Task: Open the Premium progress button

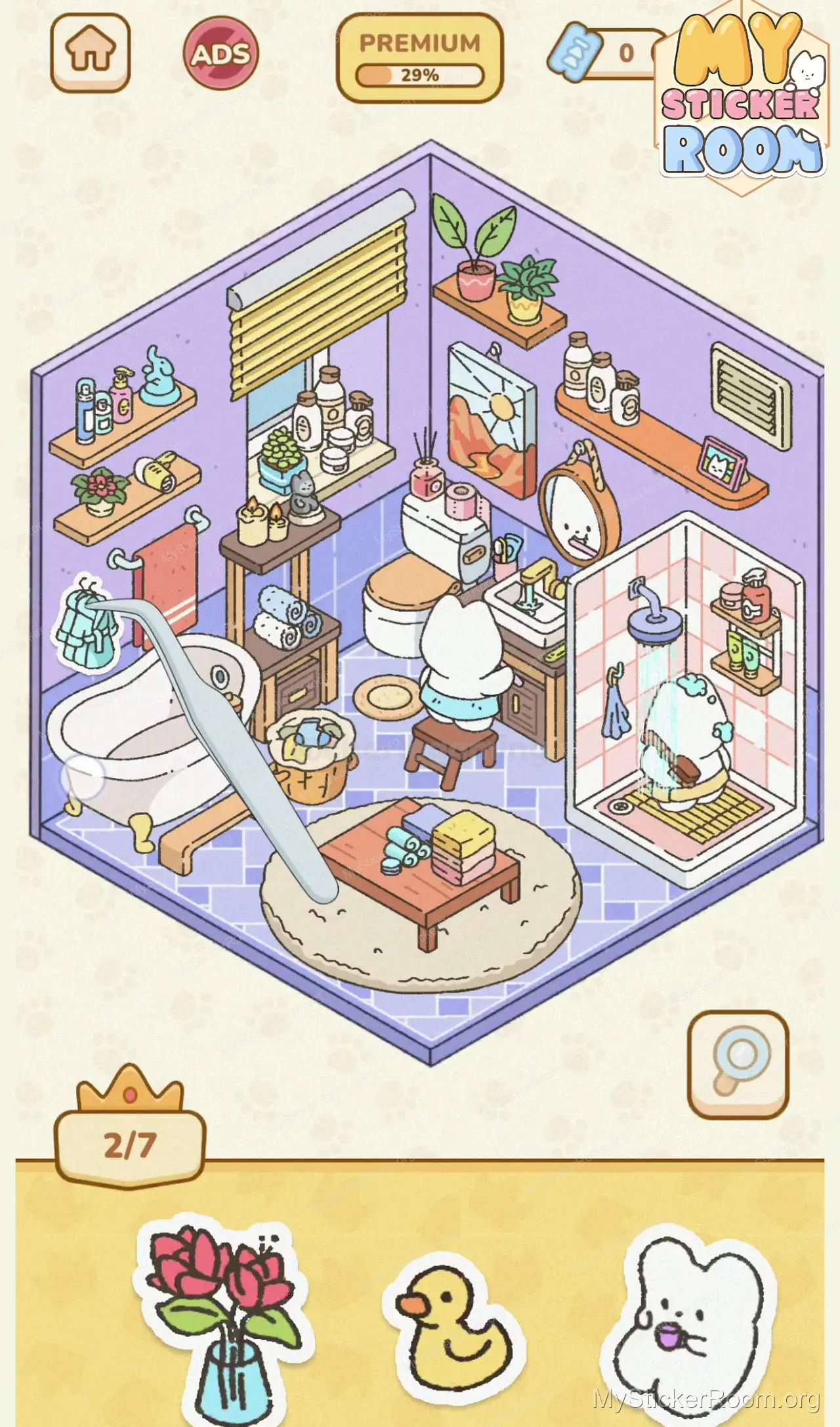Action: (x=419, y=59)
